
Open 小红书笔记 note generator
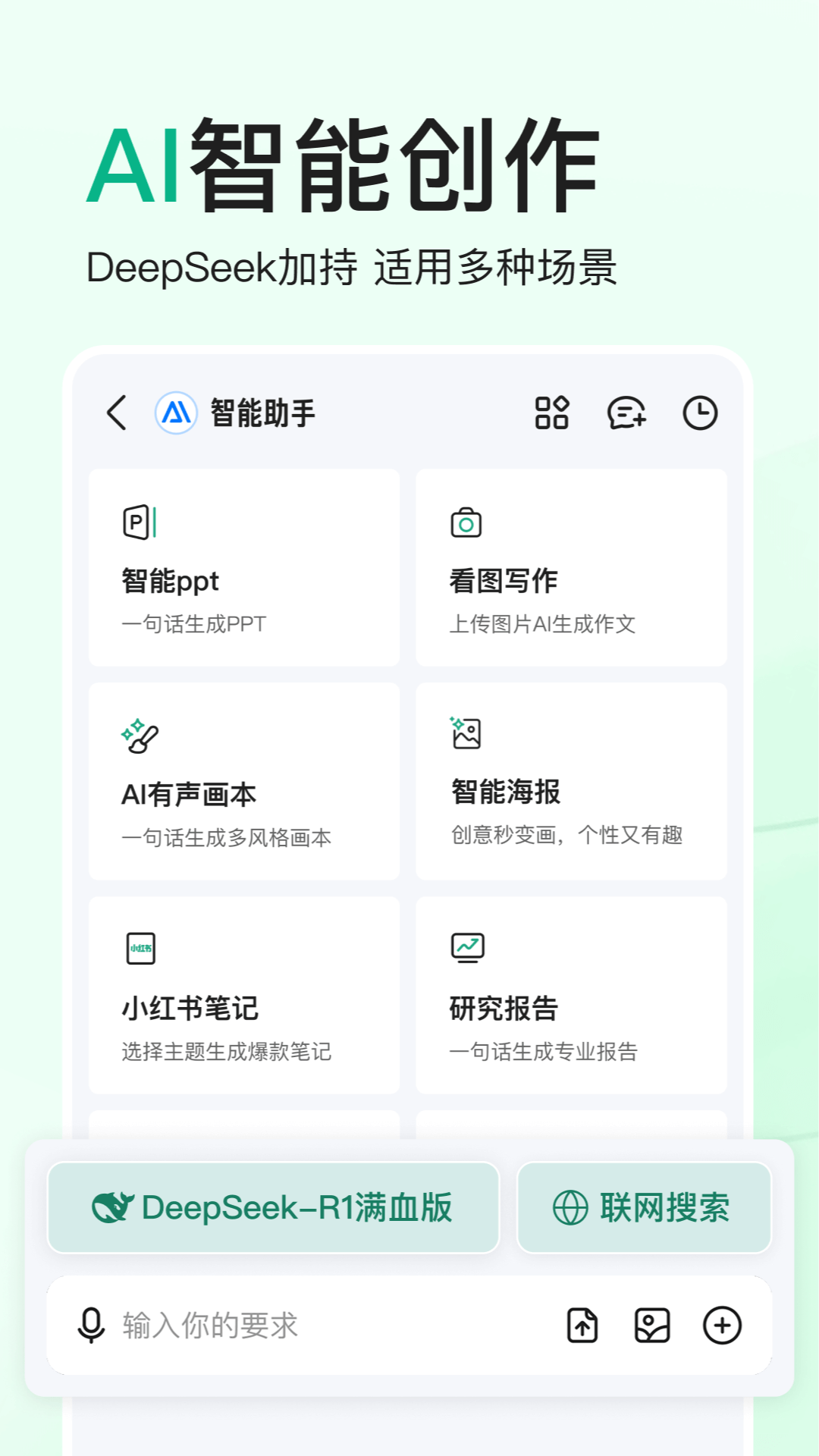pyautogui.click(x=243, y=994)
